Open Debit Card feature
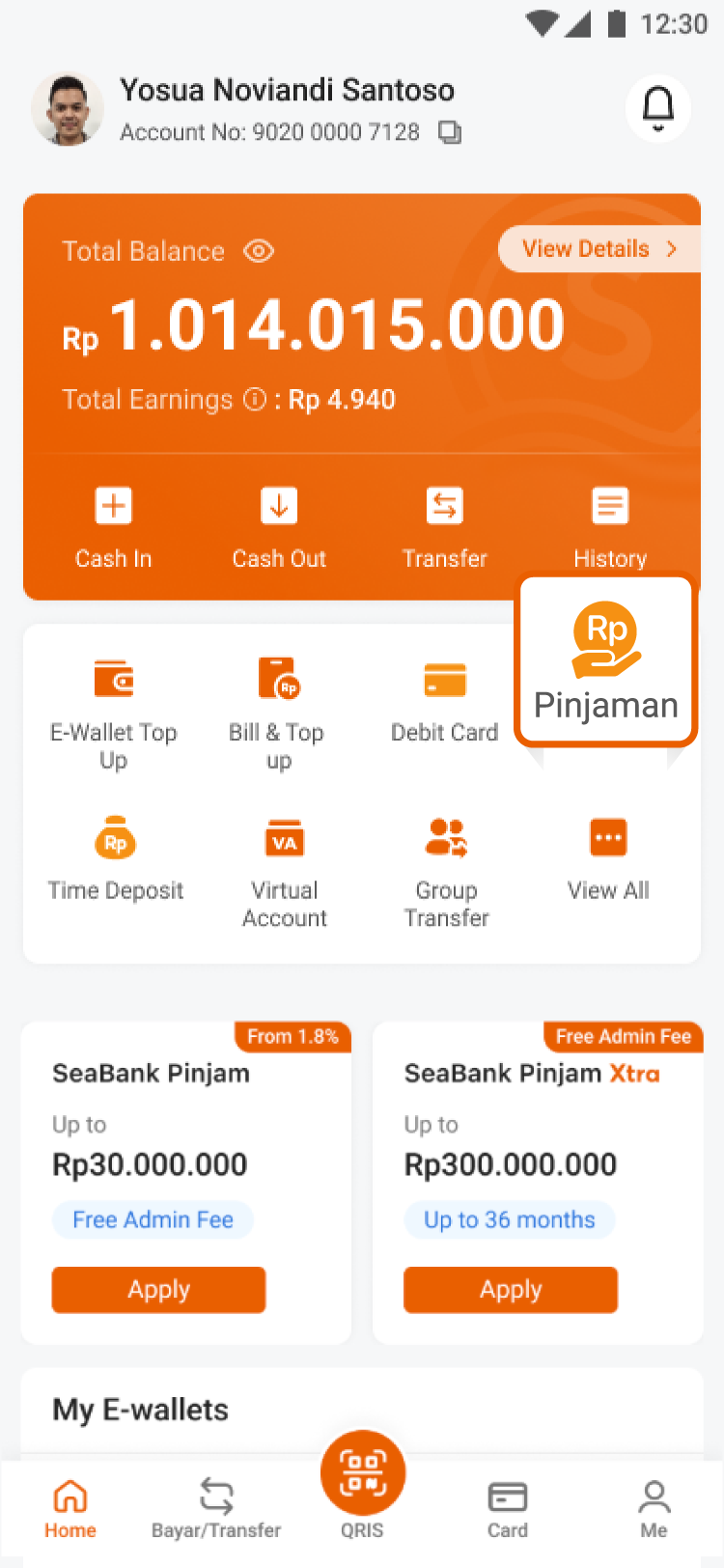This screenshot has height=1568, width=724. 445,699
